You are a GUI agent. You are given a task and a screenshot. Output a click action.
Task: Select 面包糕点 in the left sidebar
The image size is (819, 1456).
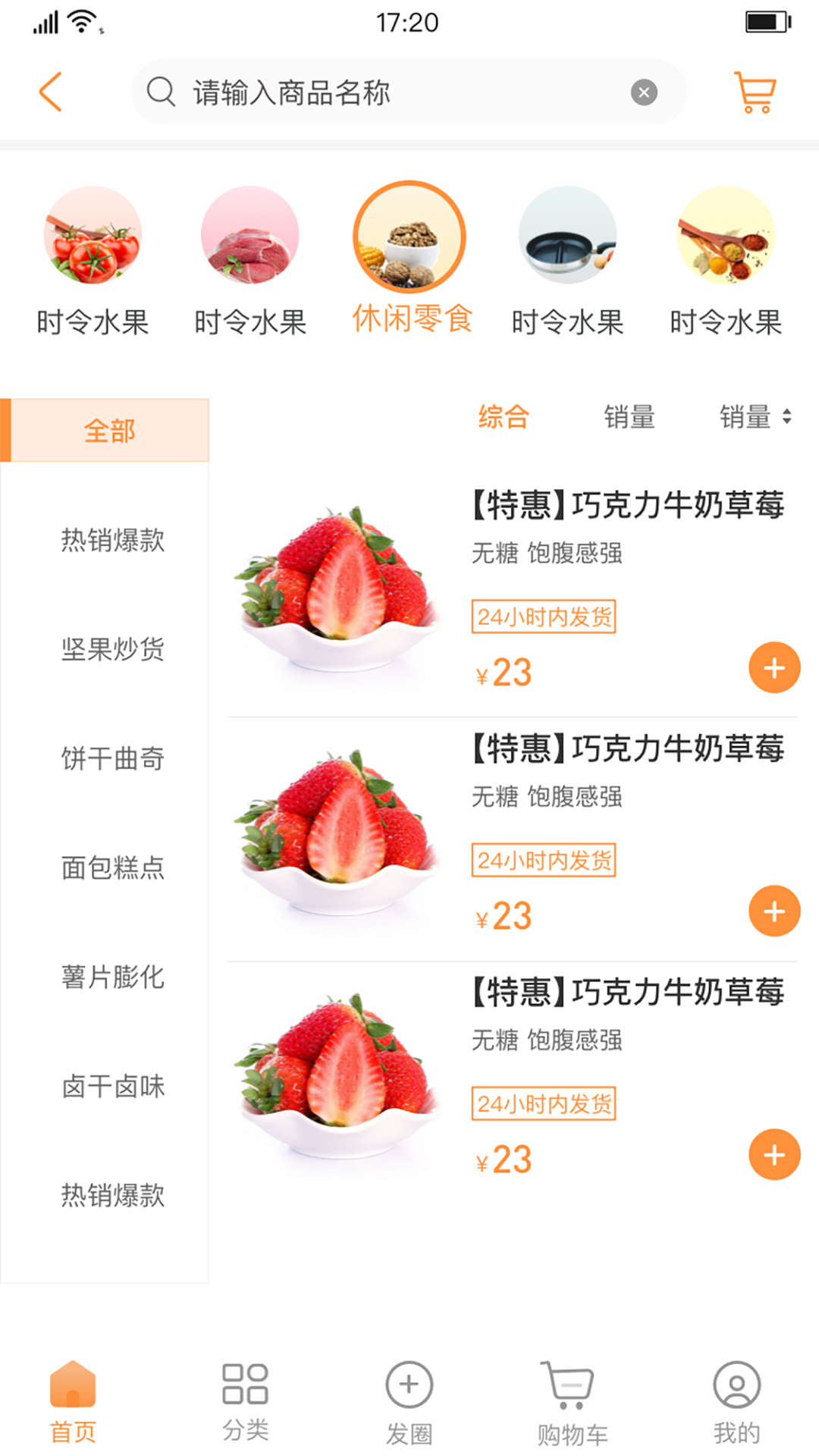111,868
